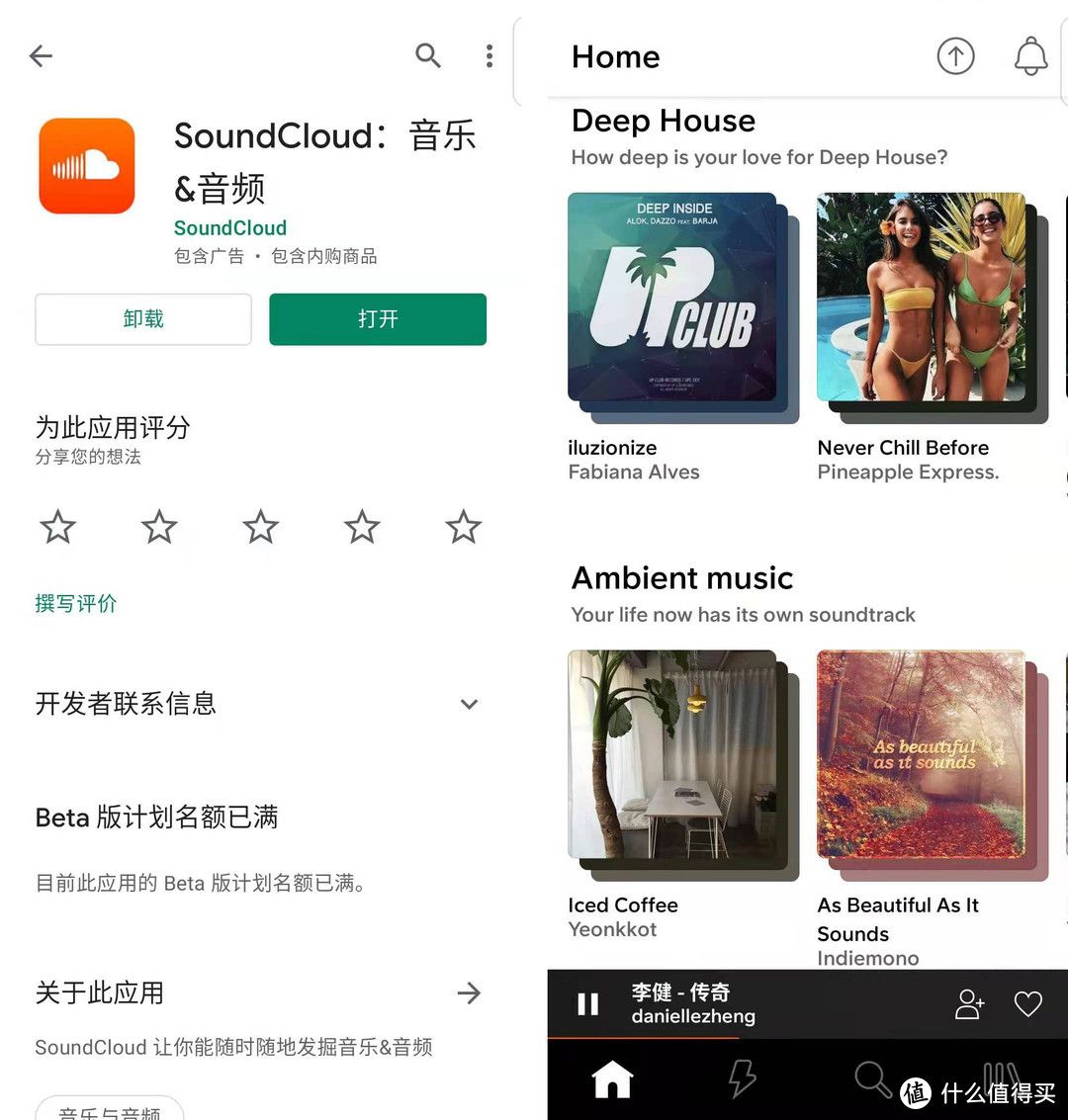
Task: Open the Iced Coffee playlist thumbnail
Action: tap(672, 754)
